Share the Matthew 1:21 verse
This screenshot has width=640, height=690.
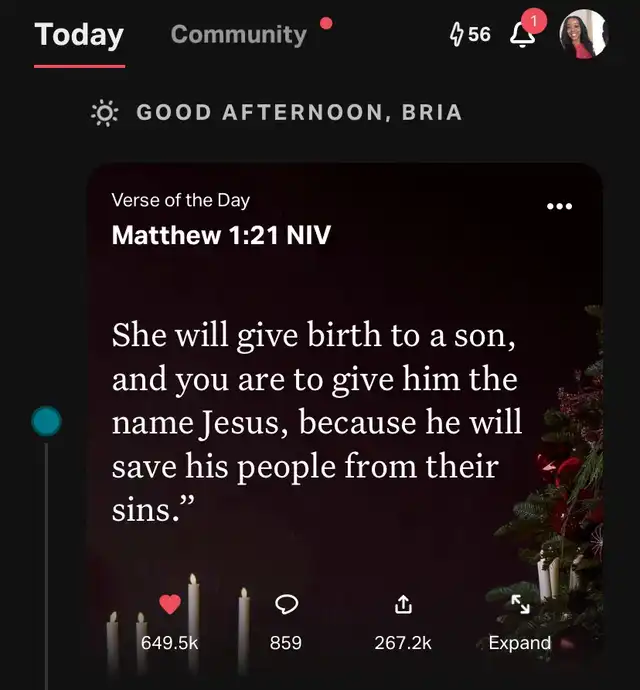tap(403, 604)
